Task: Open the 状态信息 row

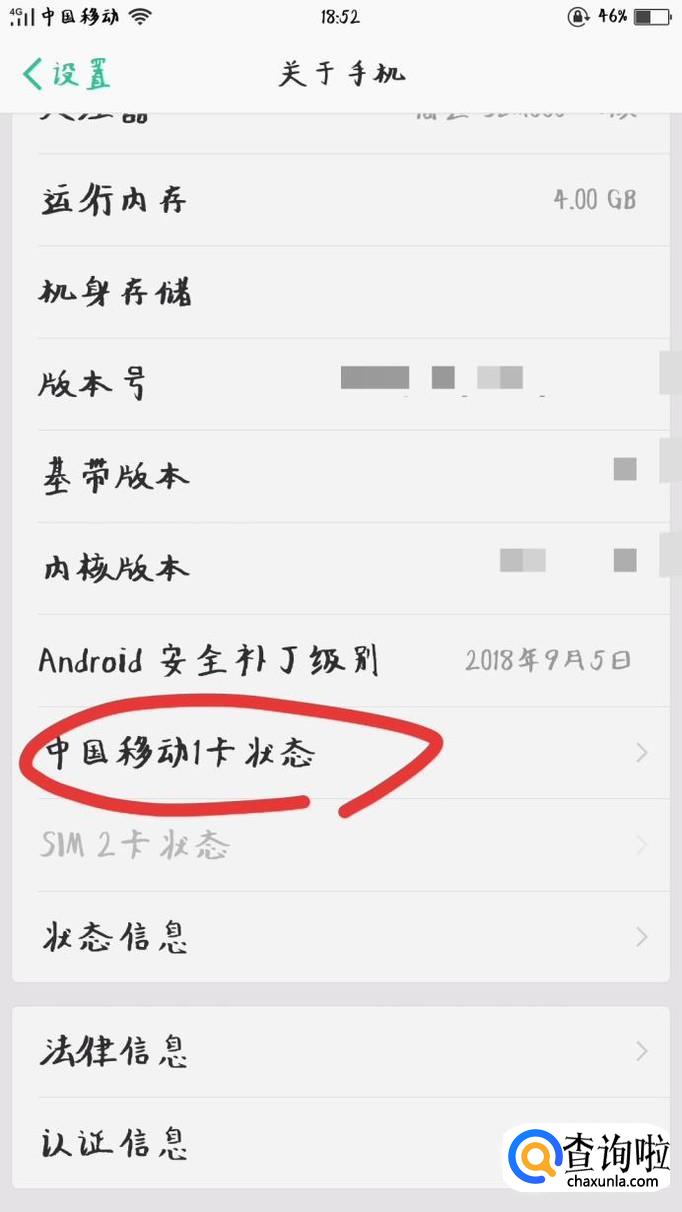Action: click(x=341, y=937)
